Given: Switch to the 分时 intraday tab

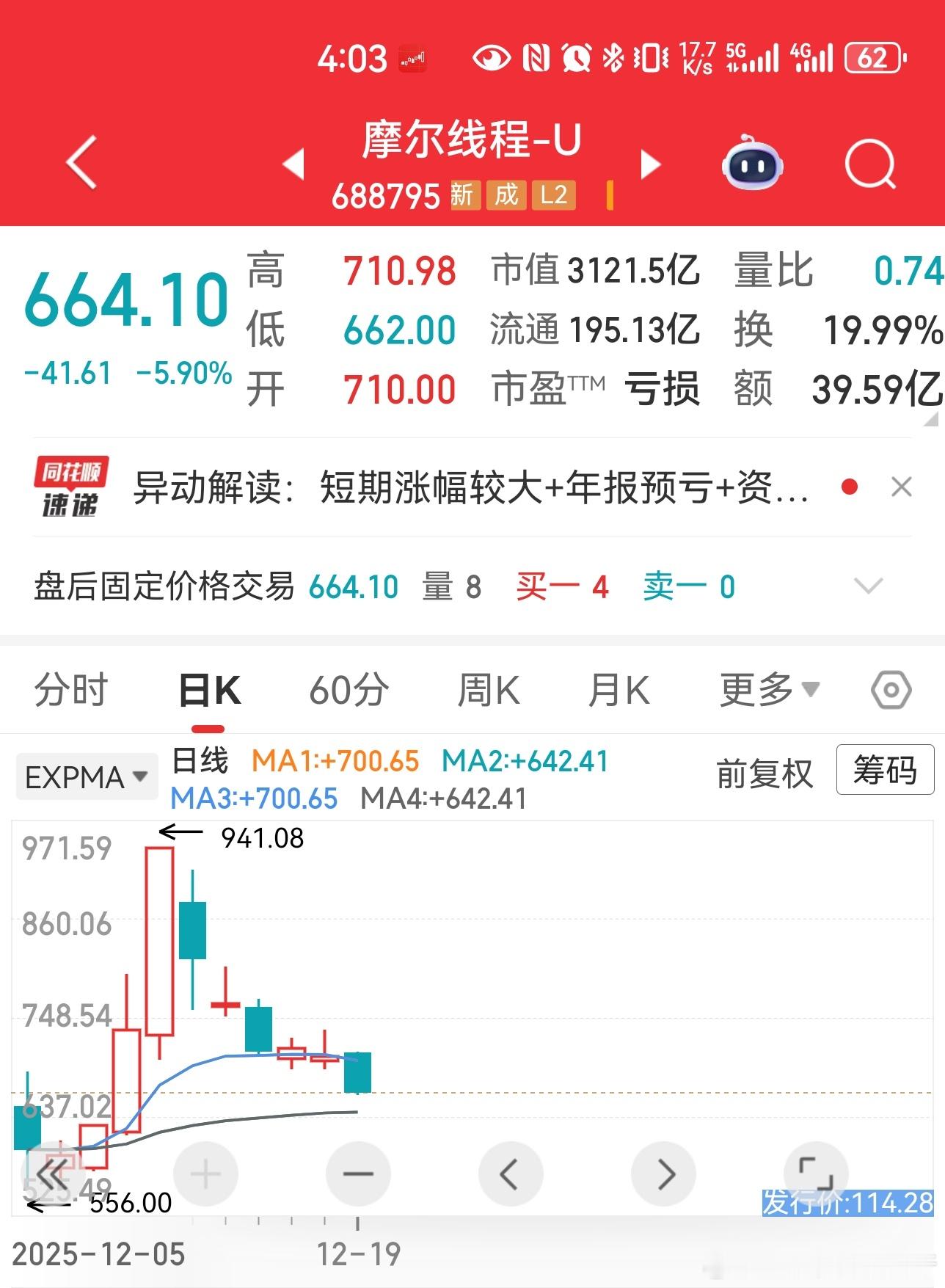Looking at the screenshot, I should pos(71,688).
